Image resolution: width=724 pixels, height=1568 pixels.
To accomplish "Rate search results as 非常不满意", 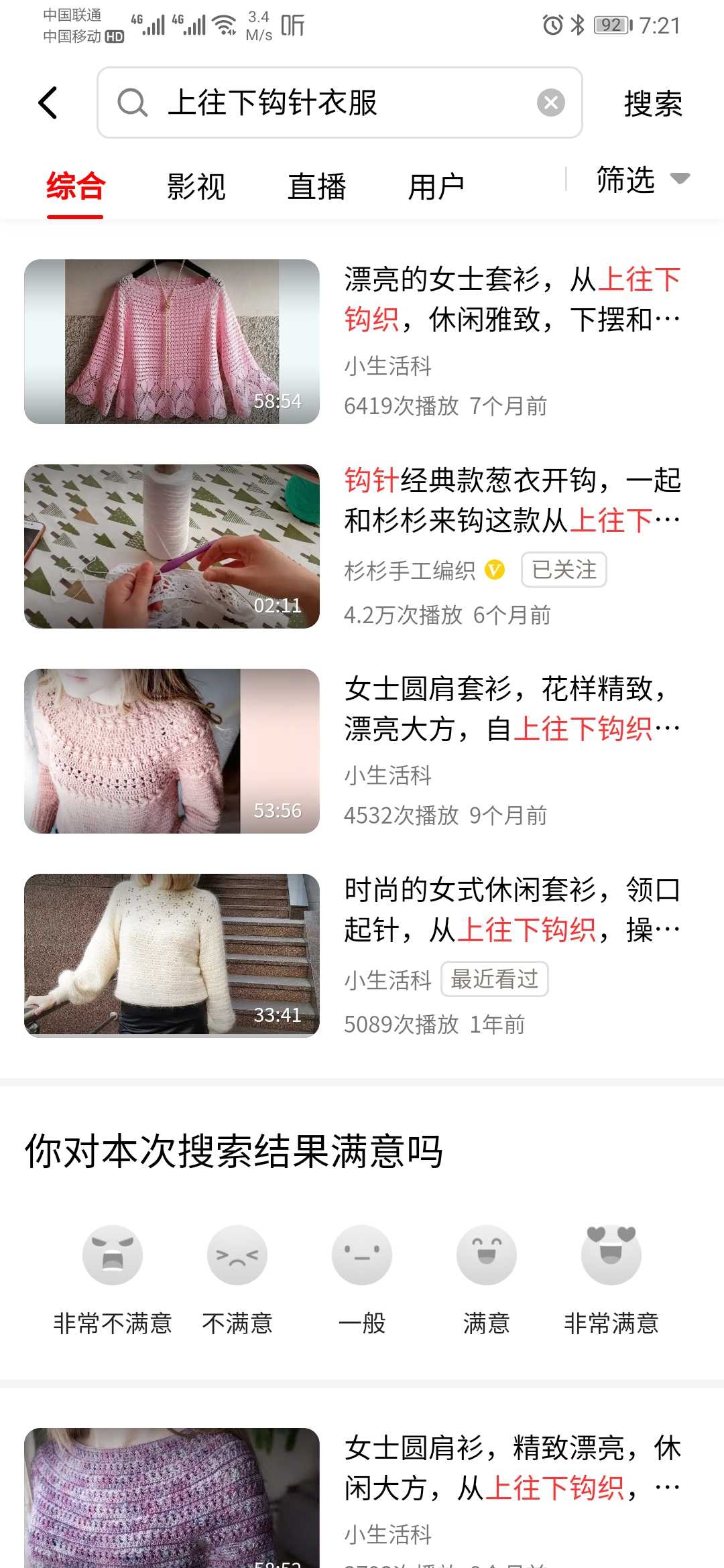I will (x=113, y=1256).
